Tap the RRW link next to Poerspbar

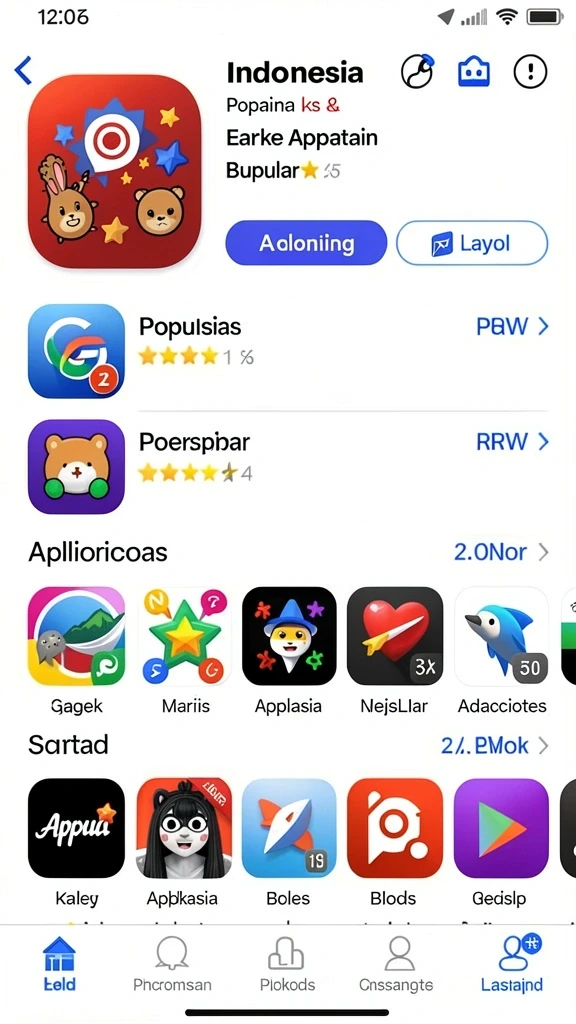click(512, 442)
